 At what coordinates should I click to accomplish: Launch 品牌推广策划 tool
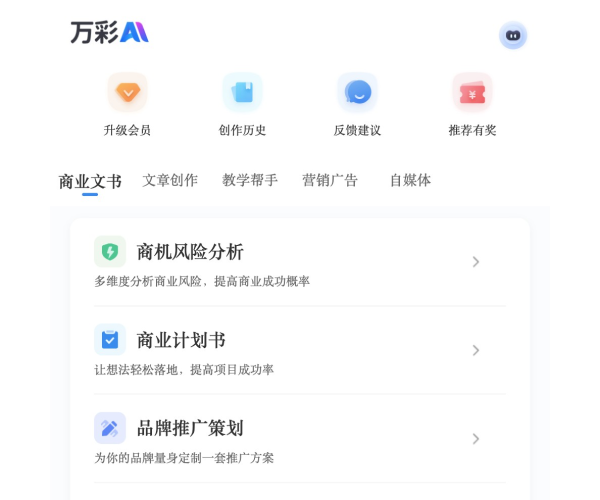pyautogui.click(x=290, y=438)
